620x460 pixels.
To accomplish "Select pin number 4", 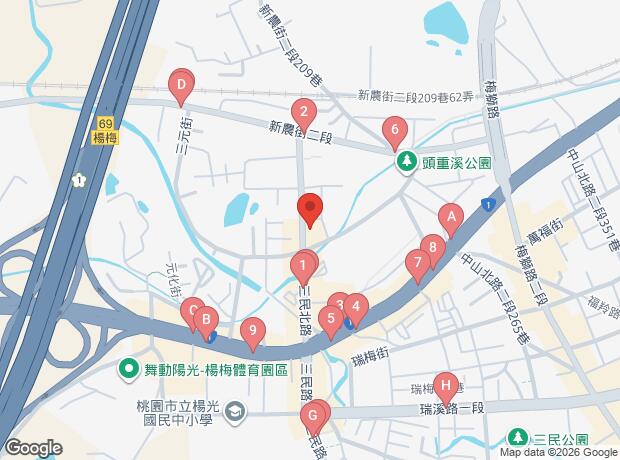I will click(x=354, y=307).
